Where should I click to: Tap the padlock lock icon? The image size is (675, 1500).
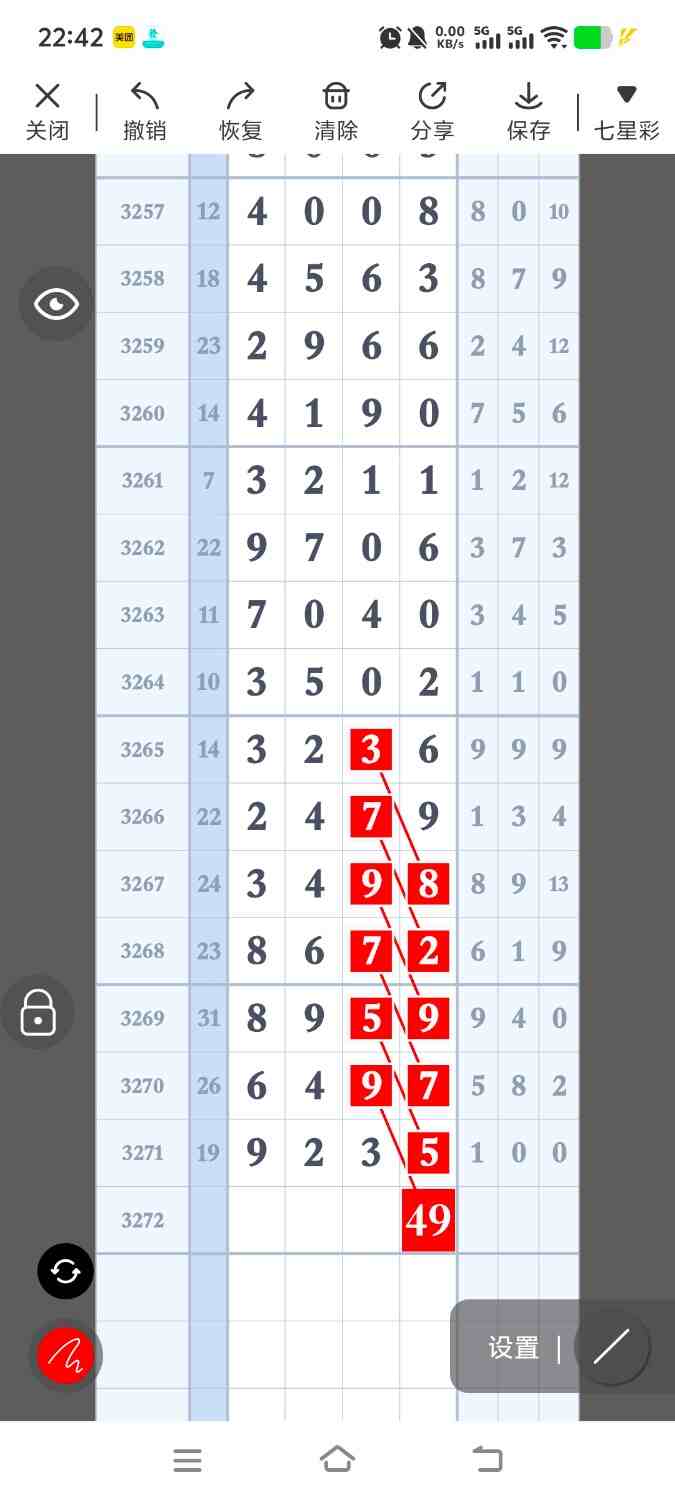(38, 1012)
